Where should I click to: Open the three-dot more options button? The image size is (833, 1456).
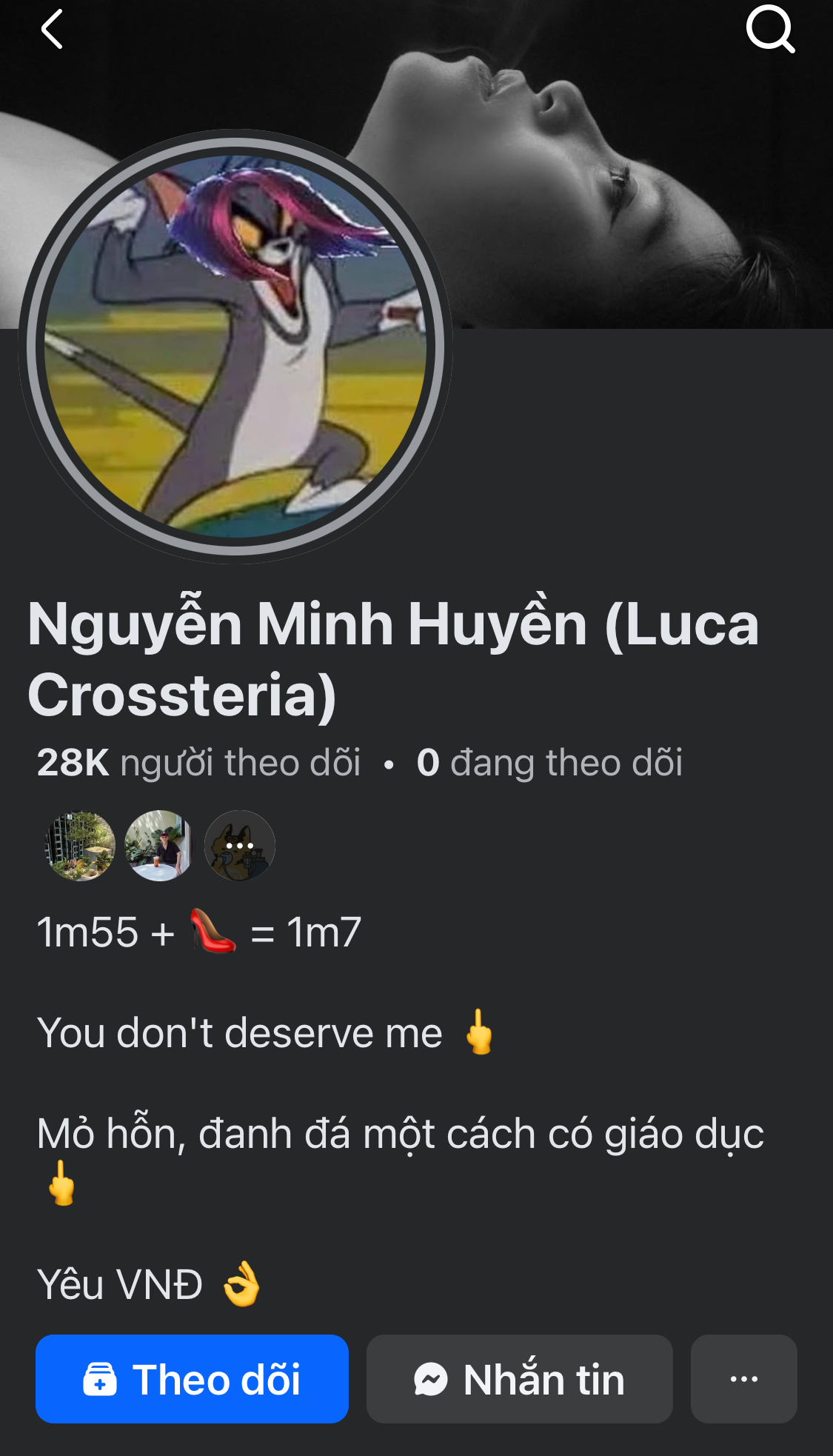coord(743,1379)
